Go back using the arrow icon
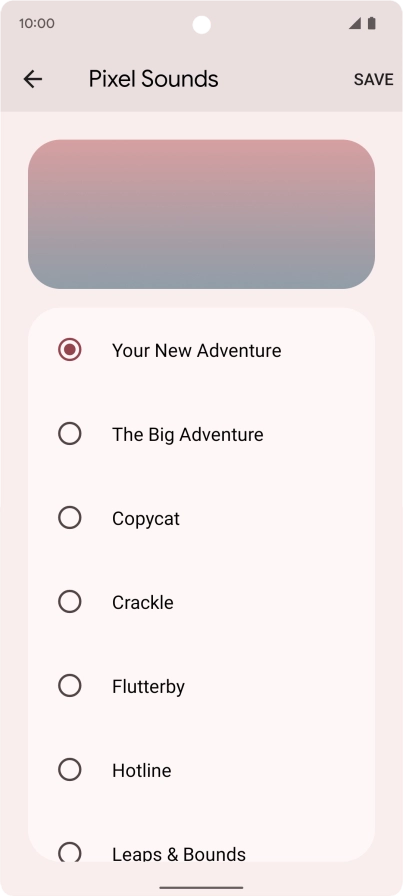 point(33,79)
